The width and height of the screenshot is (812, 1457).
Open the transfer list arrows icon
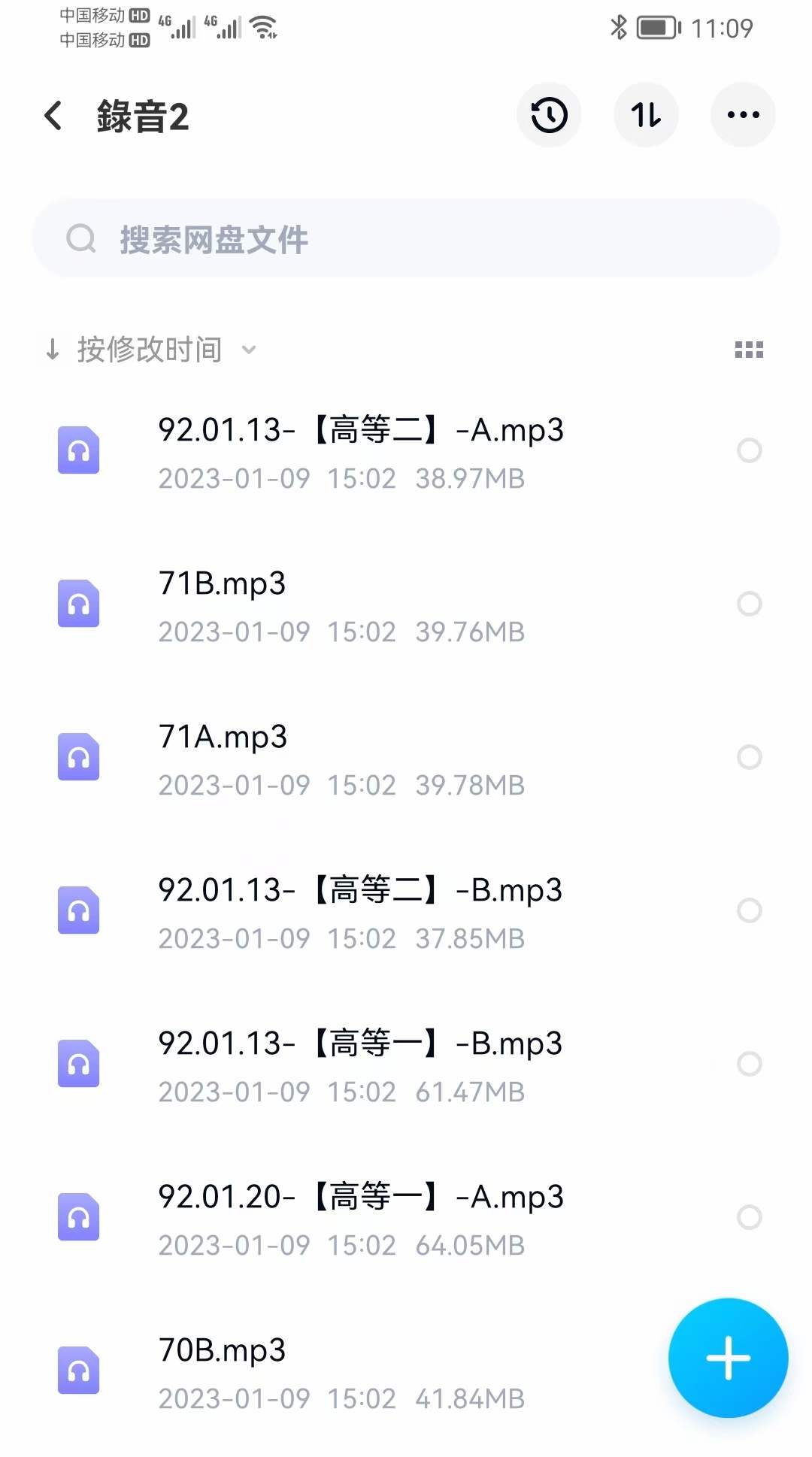[646, 115]
